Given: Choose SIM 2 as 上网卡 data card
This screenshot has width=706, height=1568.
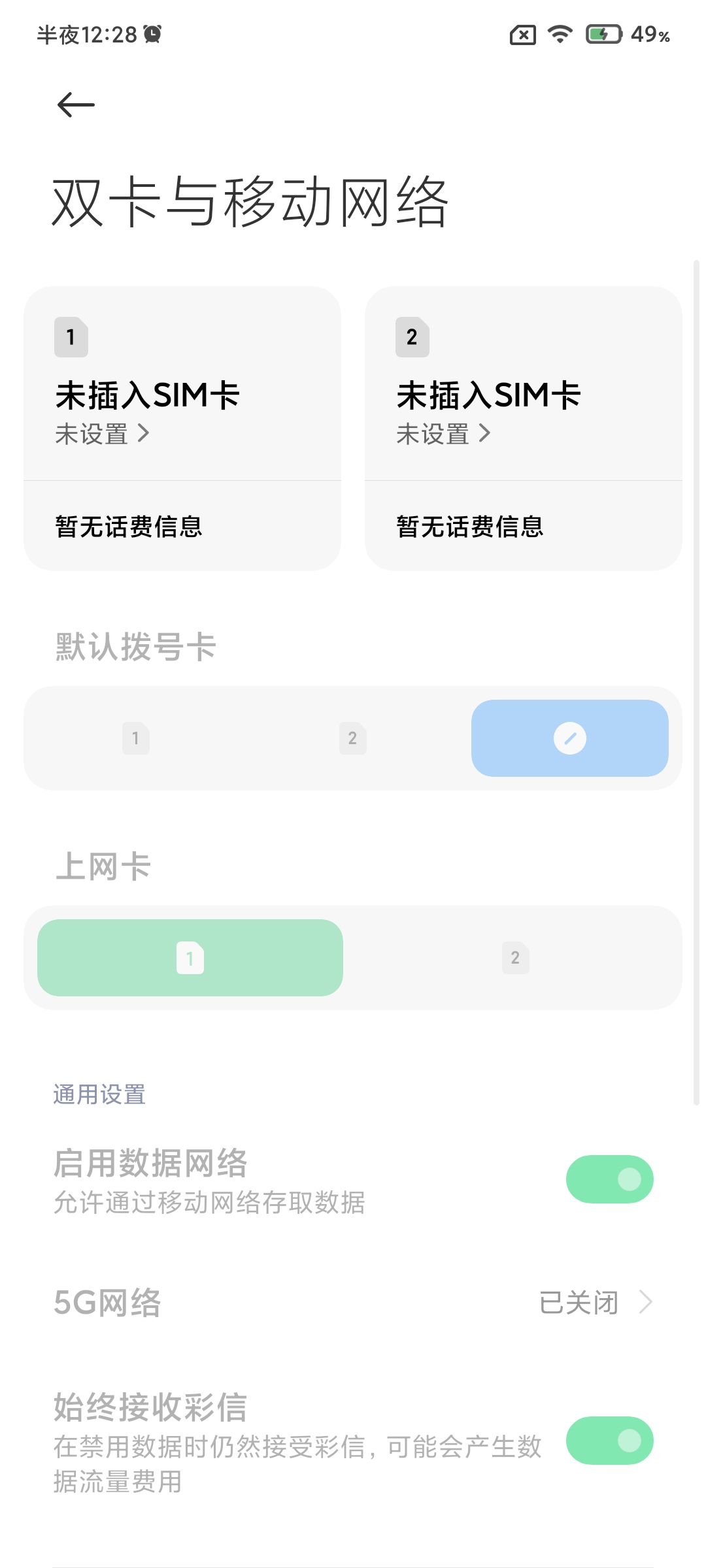Looking at the screenshot, I should pos(516,958).
